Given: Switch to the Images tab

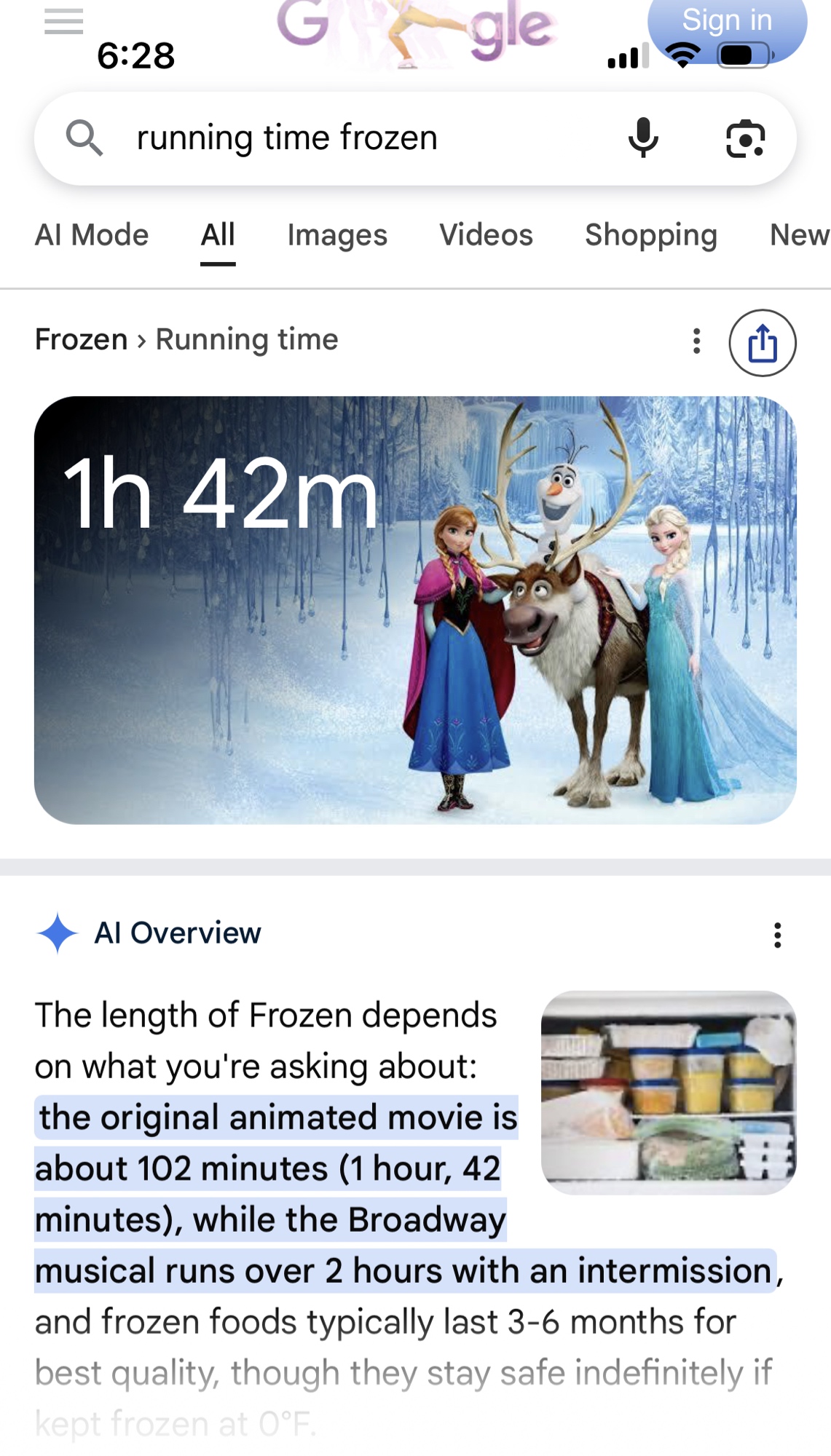Looking at the screenshot, I should [x=337, y=235].
